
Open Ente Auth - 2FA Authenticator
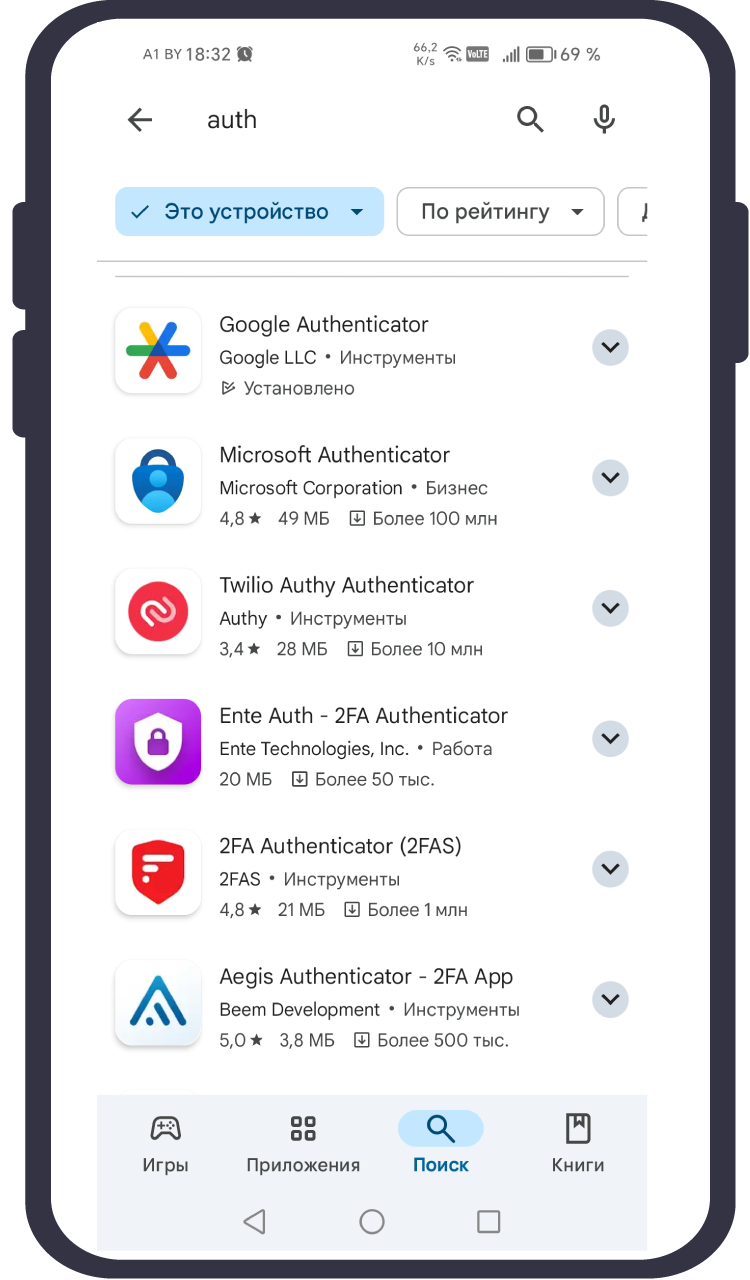(x=363, y=716)
